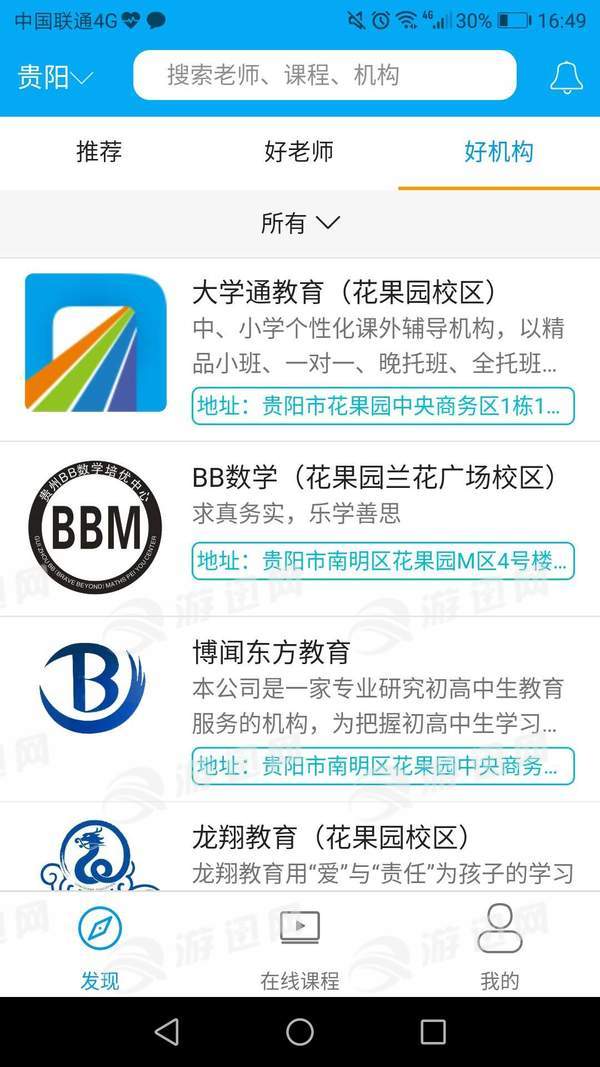View the address of 博闻东方教育
600x1067 pixels.
pyautogui.click(x=383, y=766)
